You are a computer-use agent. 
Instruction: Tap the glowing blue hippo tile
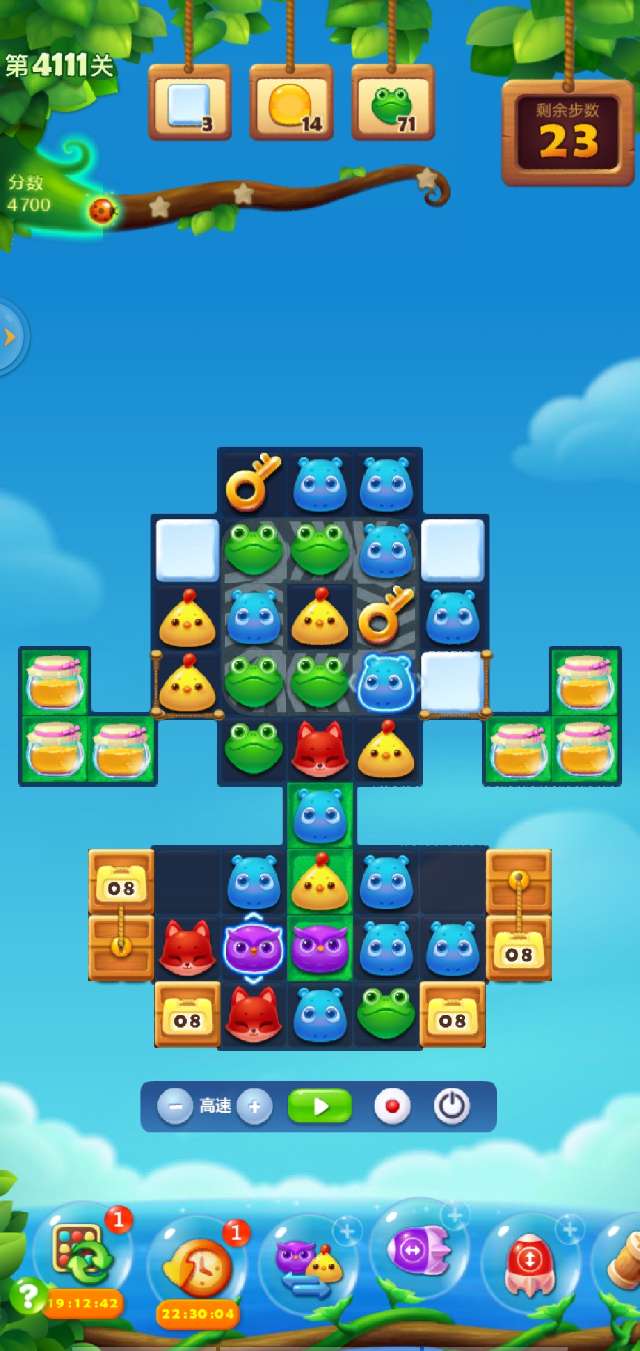[x=386, y=682]
